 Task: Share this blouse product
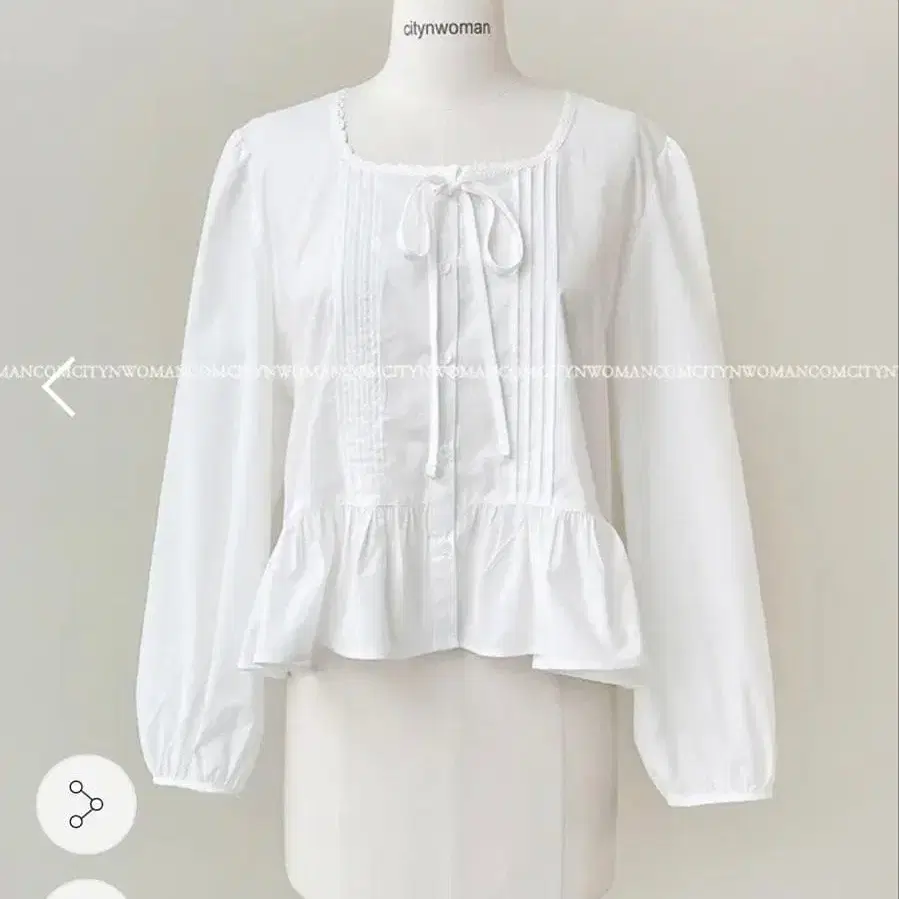coord(86,803)
